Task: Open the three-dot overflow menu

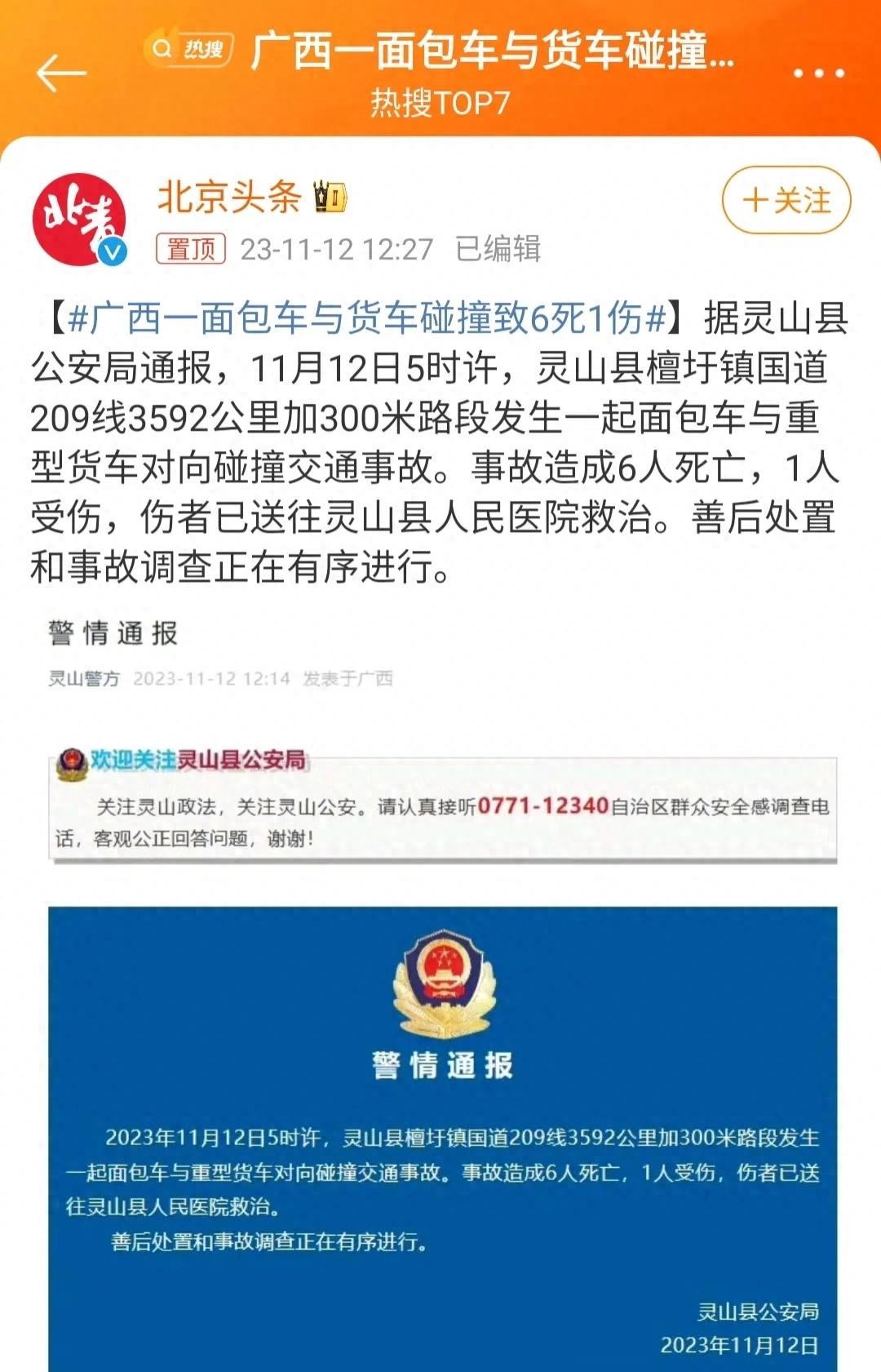Action: point(818,73)
